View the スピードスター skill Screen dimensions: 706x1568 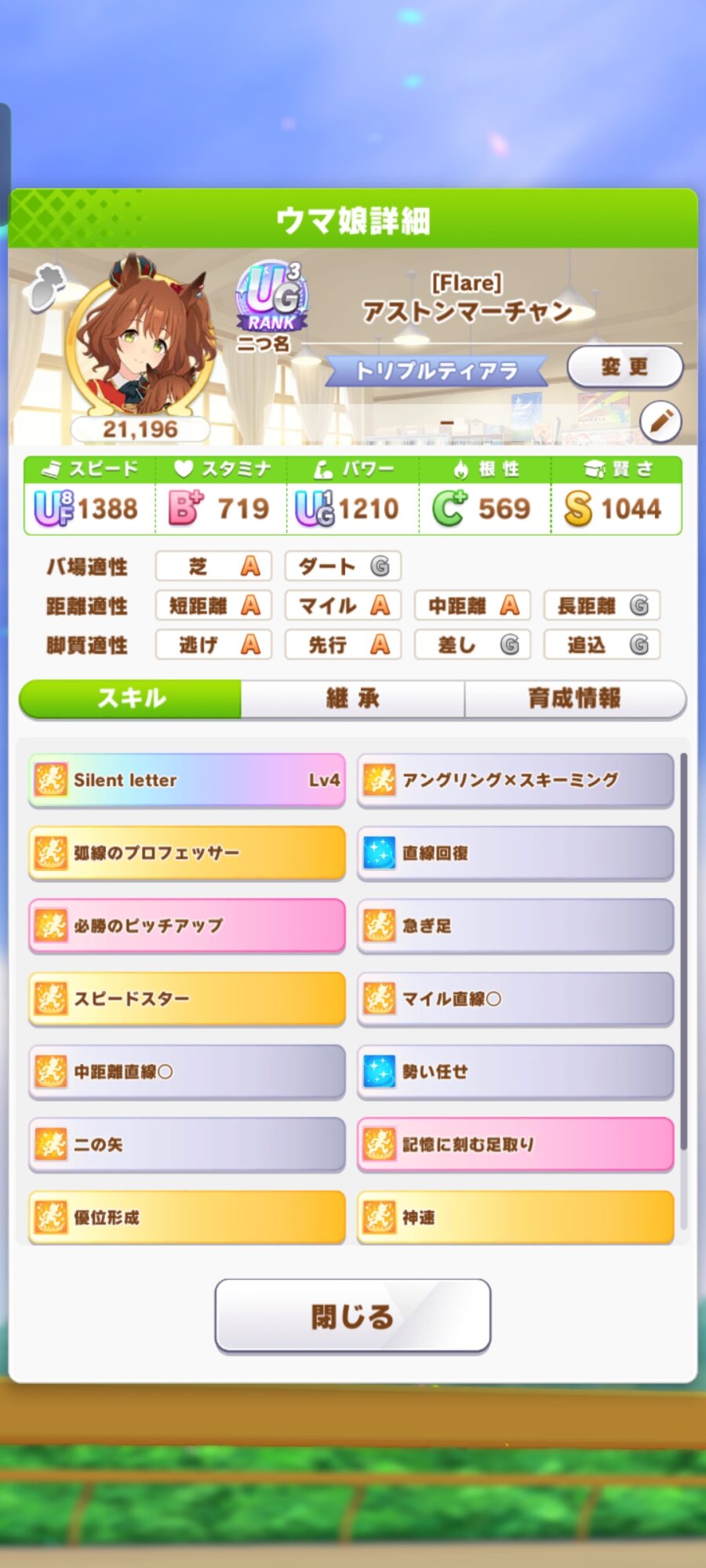click(x=187, y=999)
